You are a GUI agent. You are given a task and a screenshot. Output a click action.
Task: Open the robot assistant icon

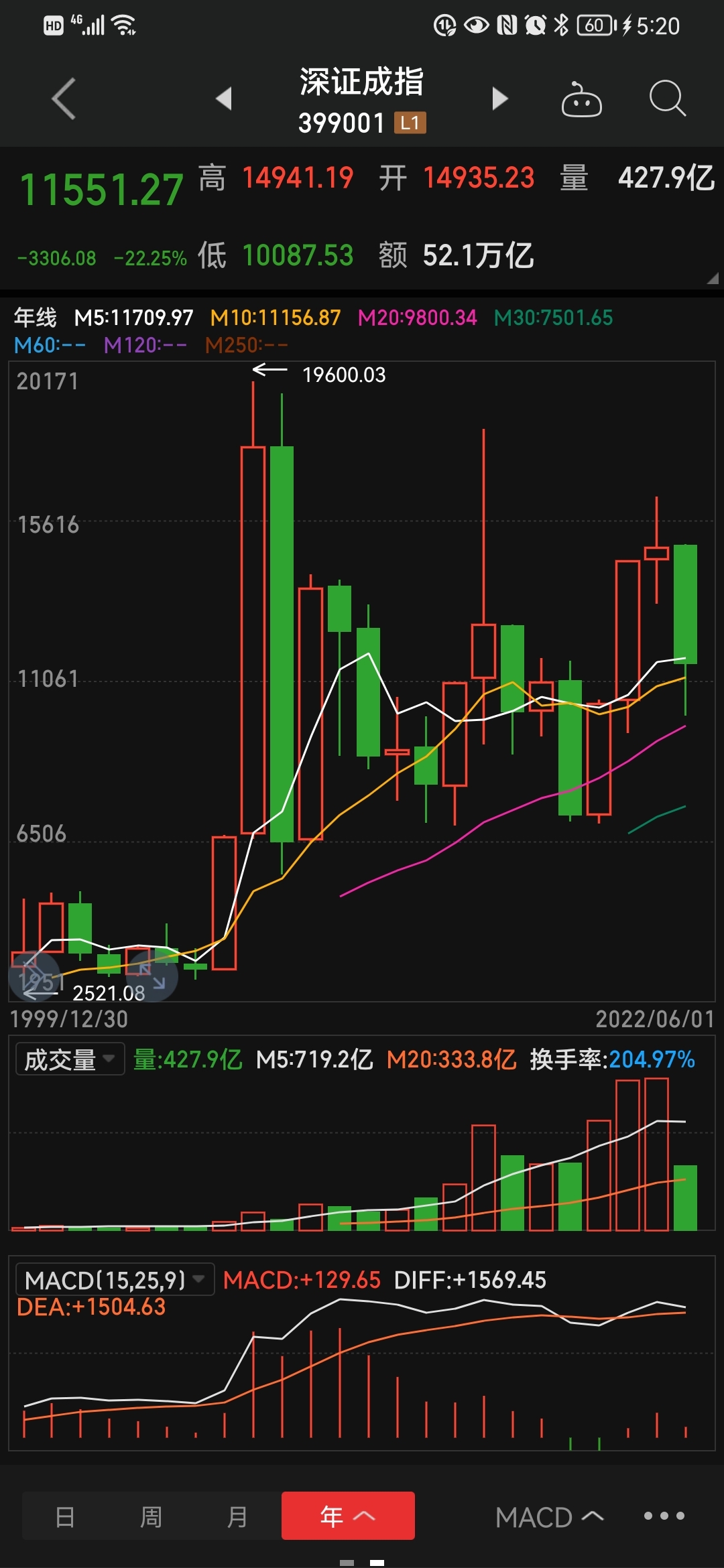click(581, 101)
